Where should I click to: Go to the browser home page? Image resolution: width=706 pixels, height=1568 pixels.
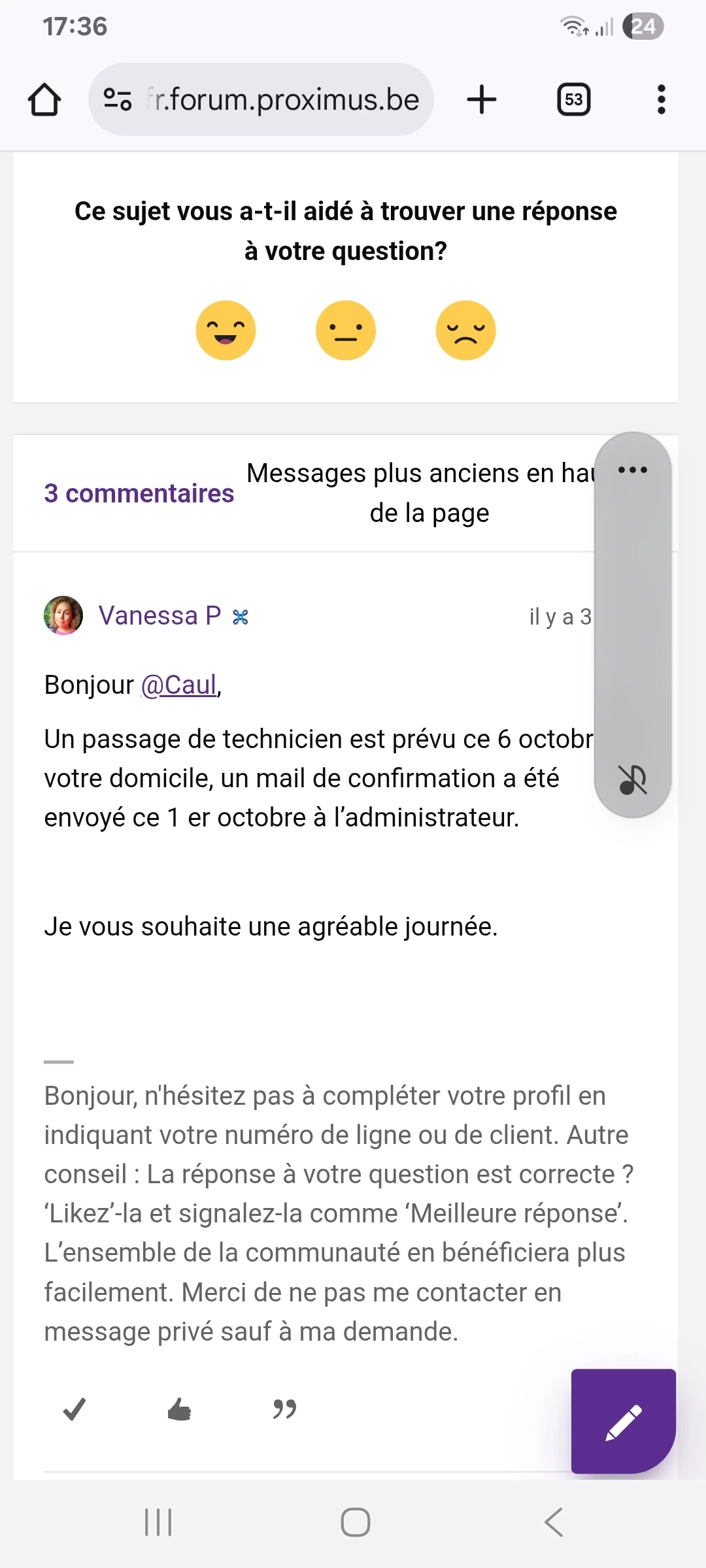click(x=44, y=100)
